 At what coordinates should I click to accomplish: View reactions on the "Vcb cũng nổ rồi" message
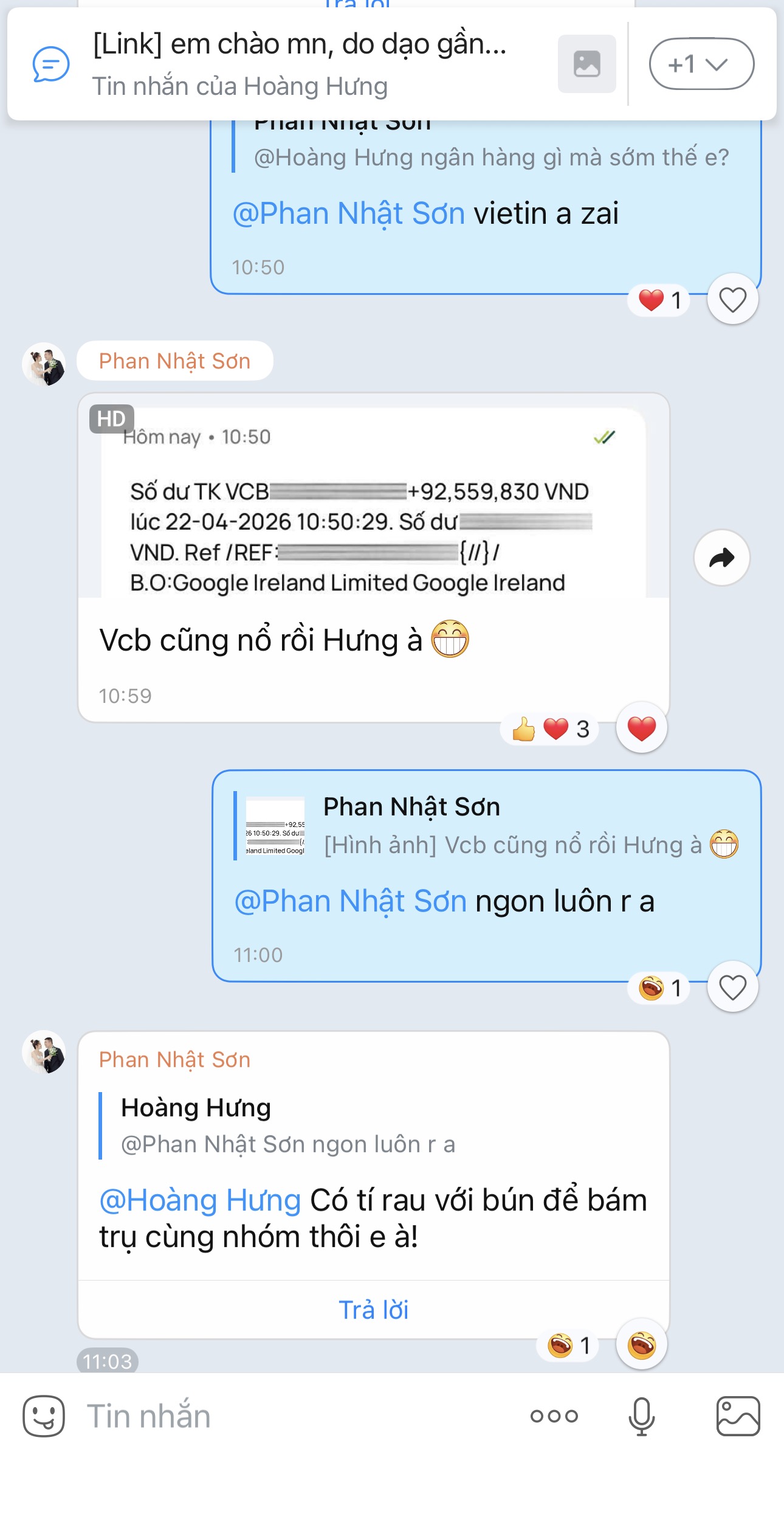(550, 729)
